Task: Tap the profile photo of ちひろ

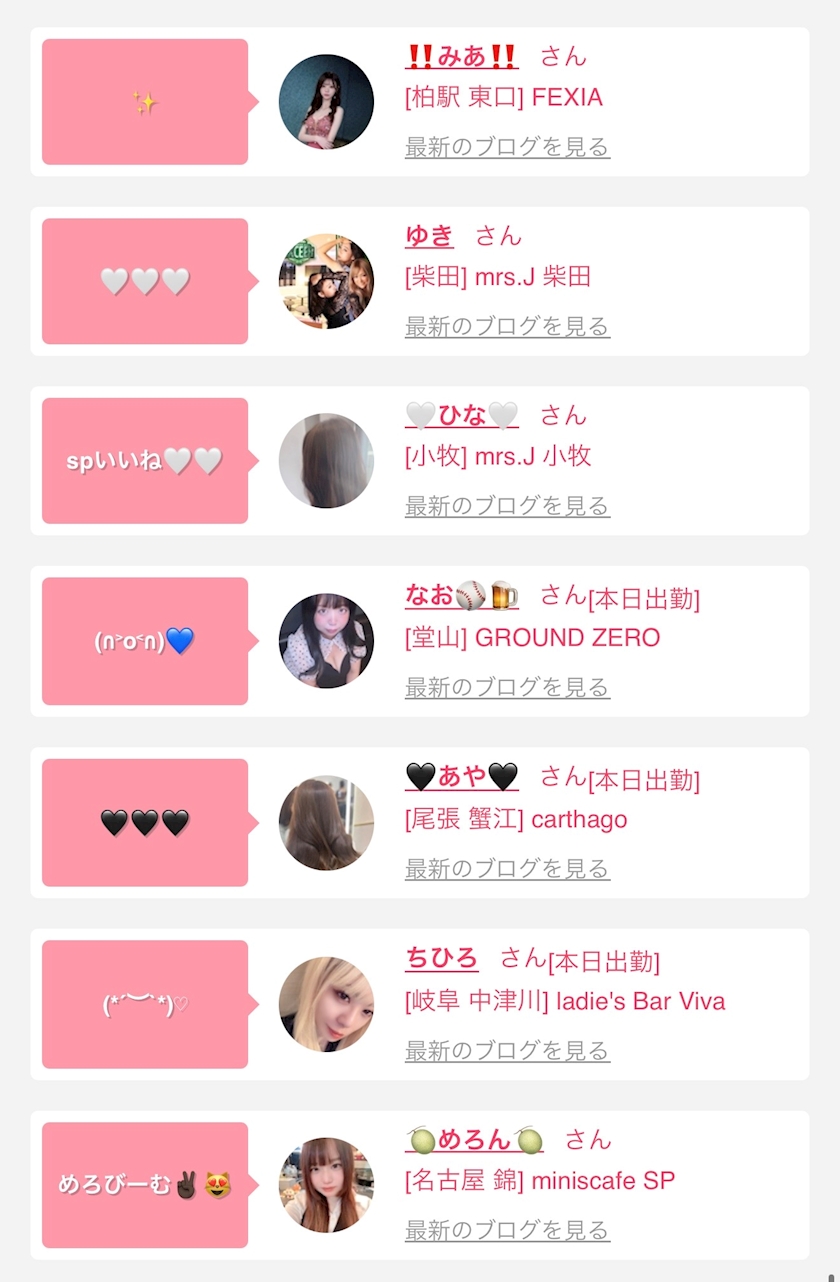Action: coord(326,1004)
